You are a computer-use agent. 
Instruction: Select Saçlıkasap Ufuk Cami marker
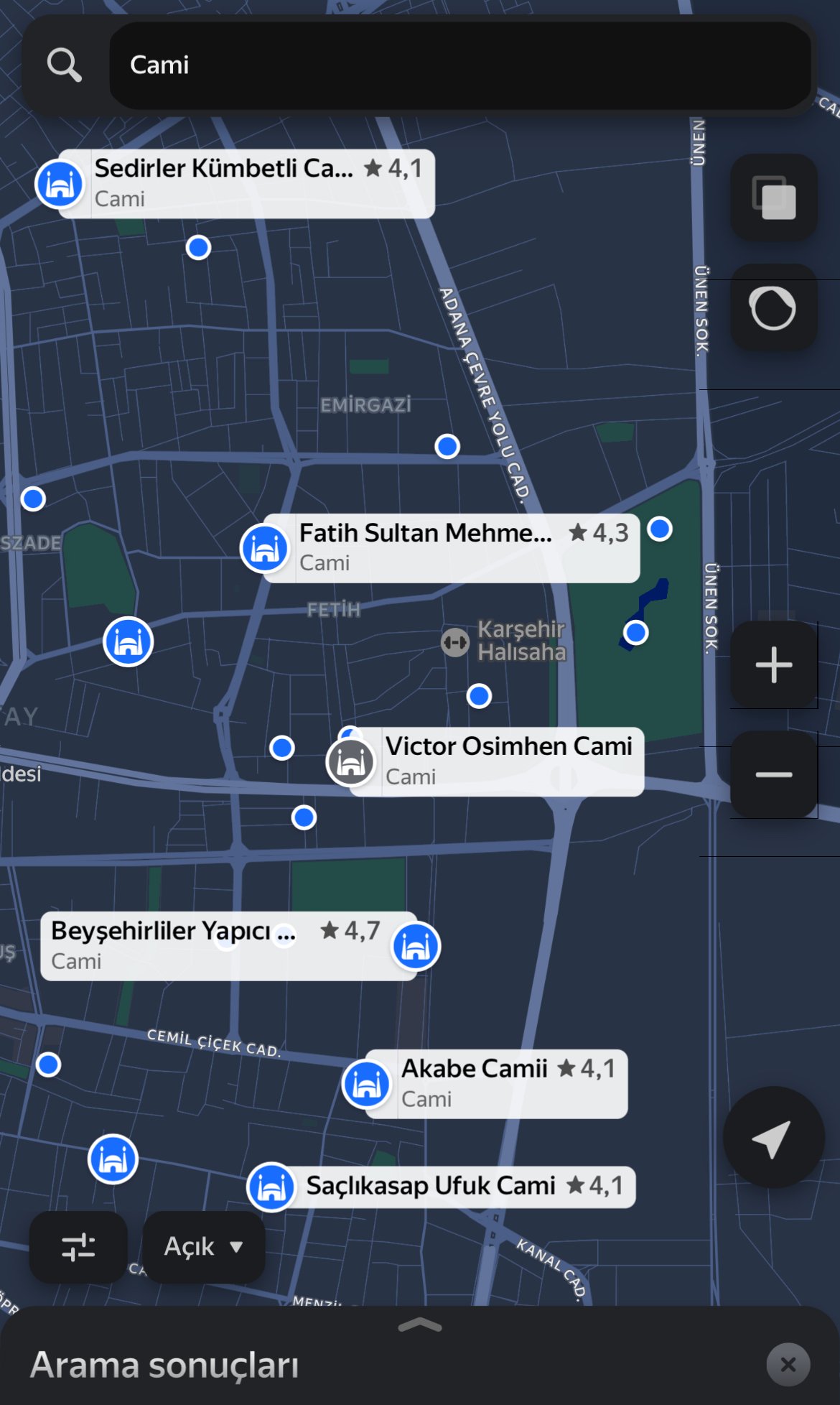[x=271, y=1187]
